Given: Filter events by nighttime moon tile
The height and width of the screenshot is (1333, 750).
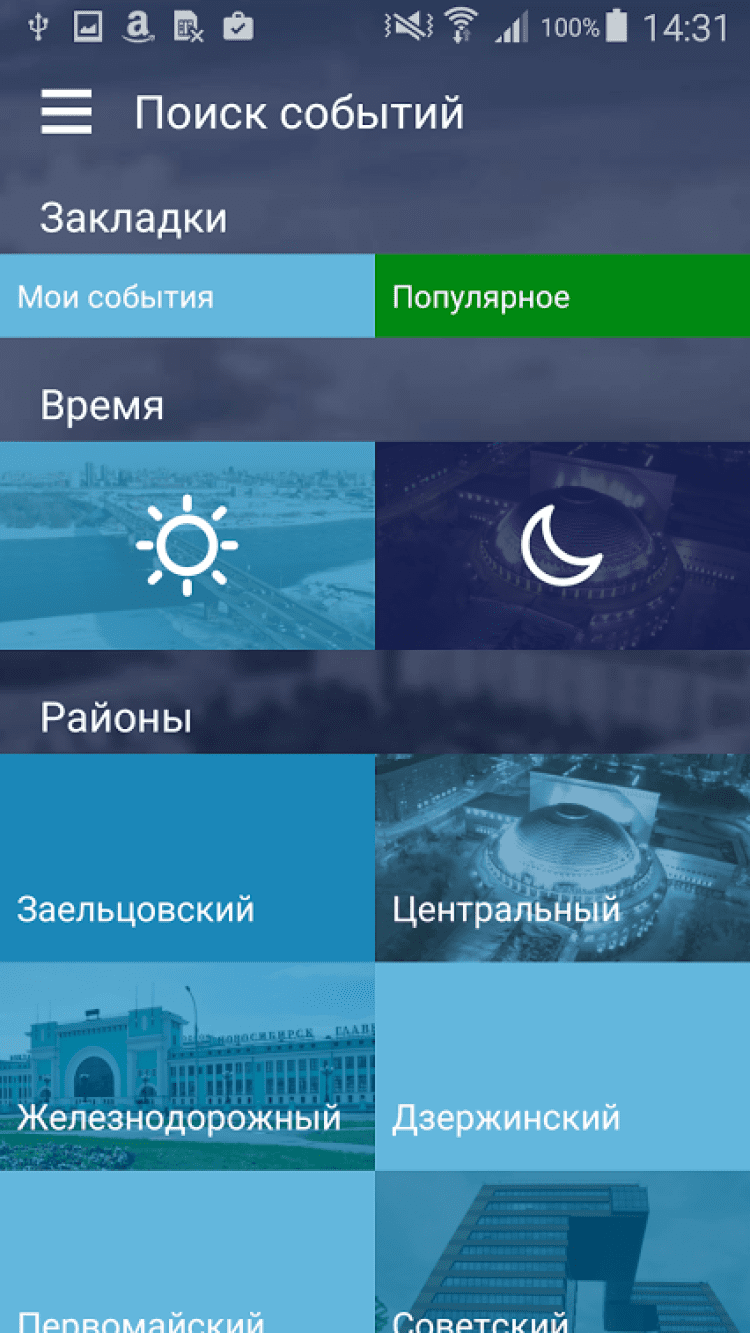Looking at the screenshot, I should pos(562,546).
